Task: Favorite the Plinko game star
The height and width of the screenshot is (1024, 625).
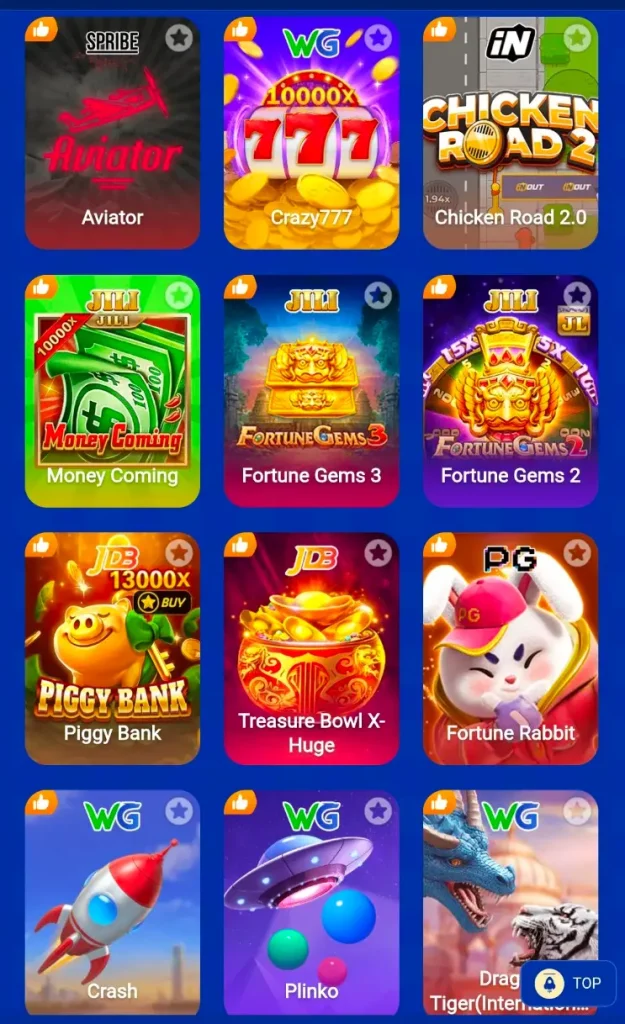Action: point(377,811)
